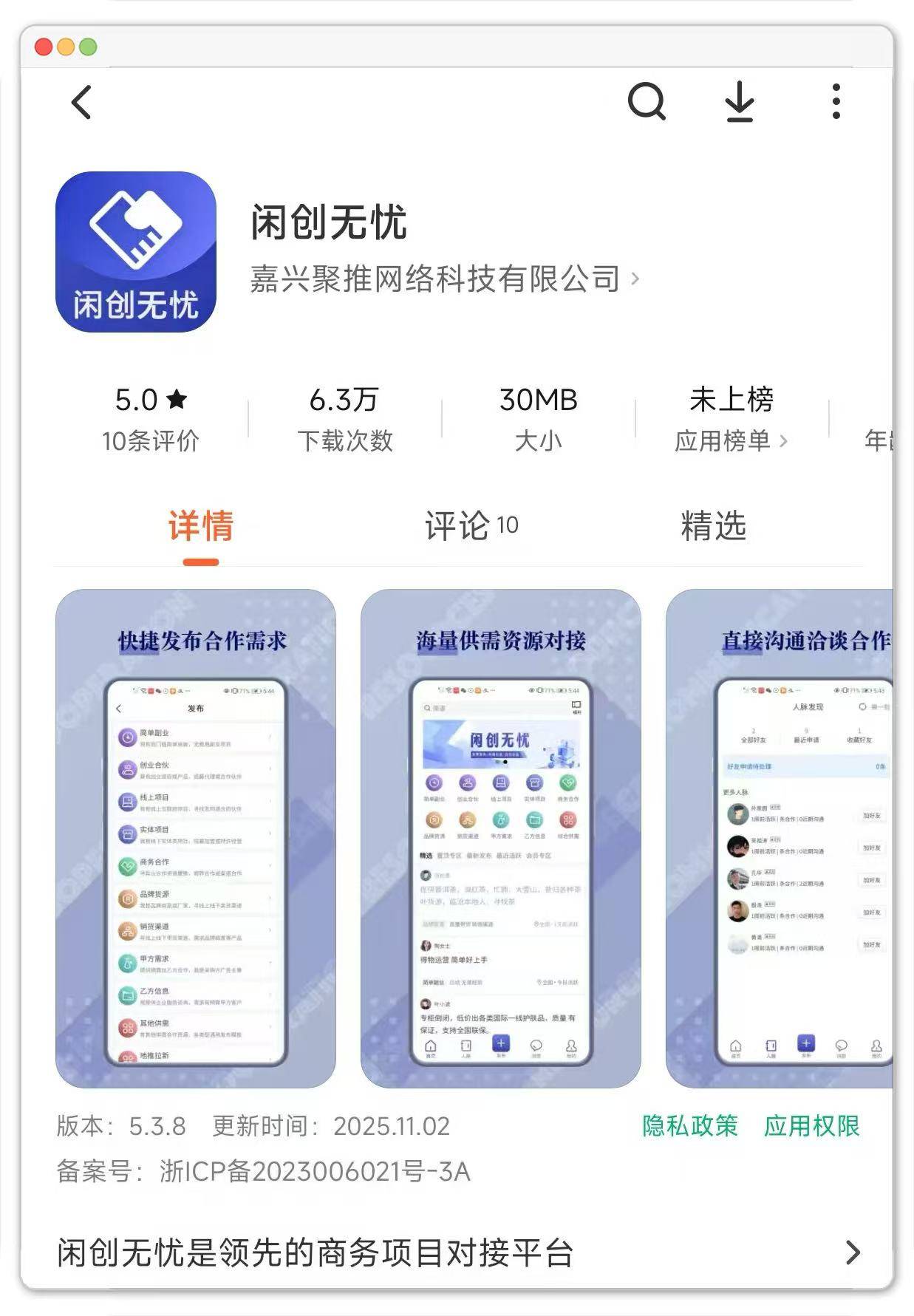Open the three-dot overflow menu
Viewport: 914px width, 1316px height.
point(836,101)
